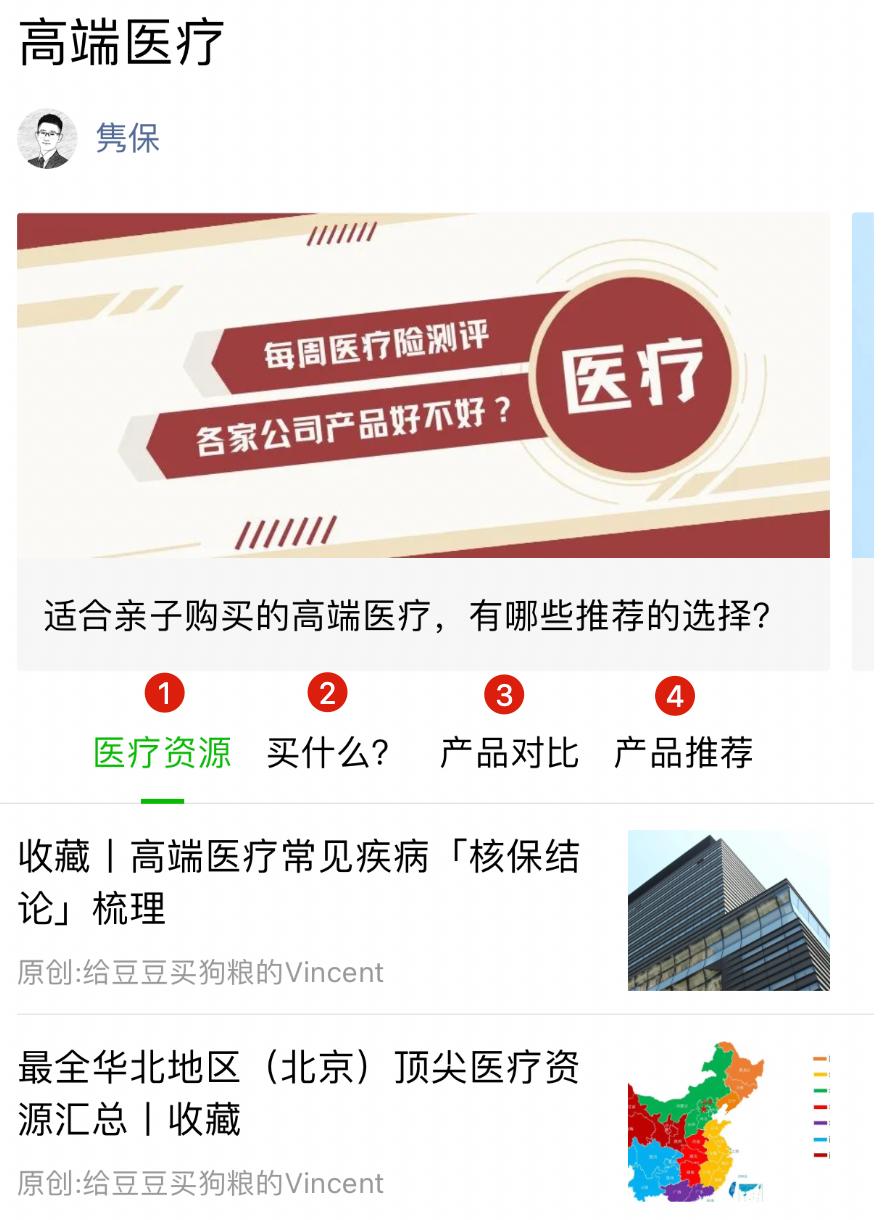Click the orange legend marker beside the map
The height and width of the screenshot is (1220, 886).
point(820,1059)
